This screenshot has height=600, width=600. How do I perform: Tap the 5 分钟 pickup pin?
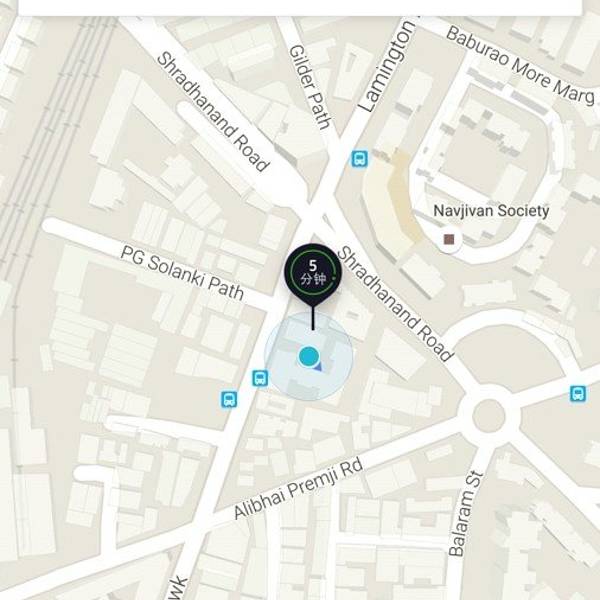(x=313, y=271)
